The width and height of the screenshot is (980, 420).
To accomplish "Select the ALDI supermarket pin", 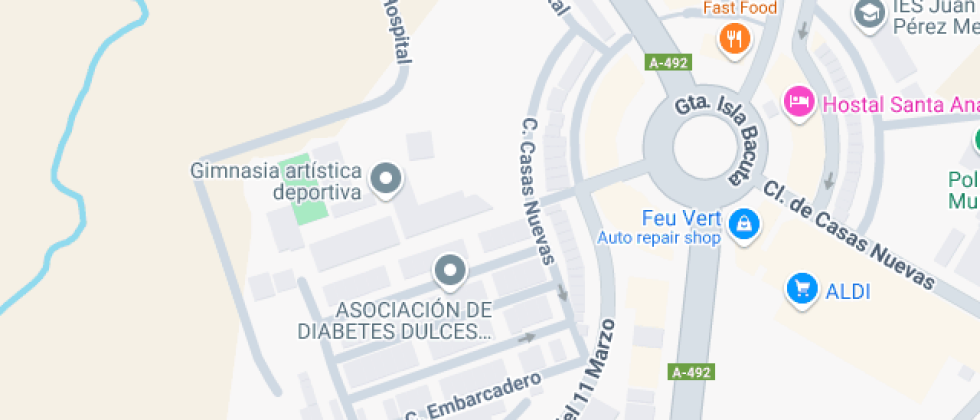I will point(801,290).
